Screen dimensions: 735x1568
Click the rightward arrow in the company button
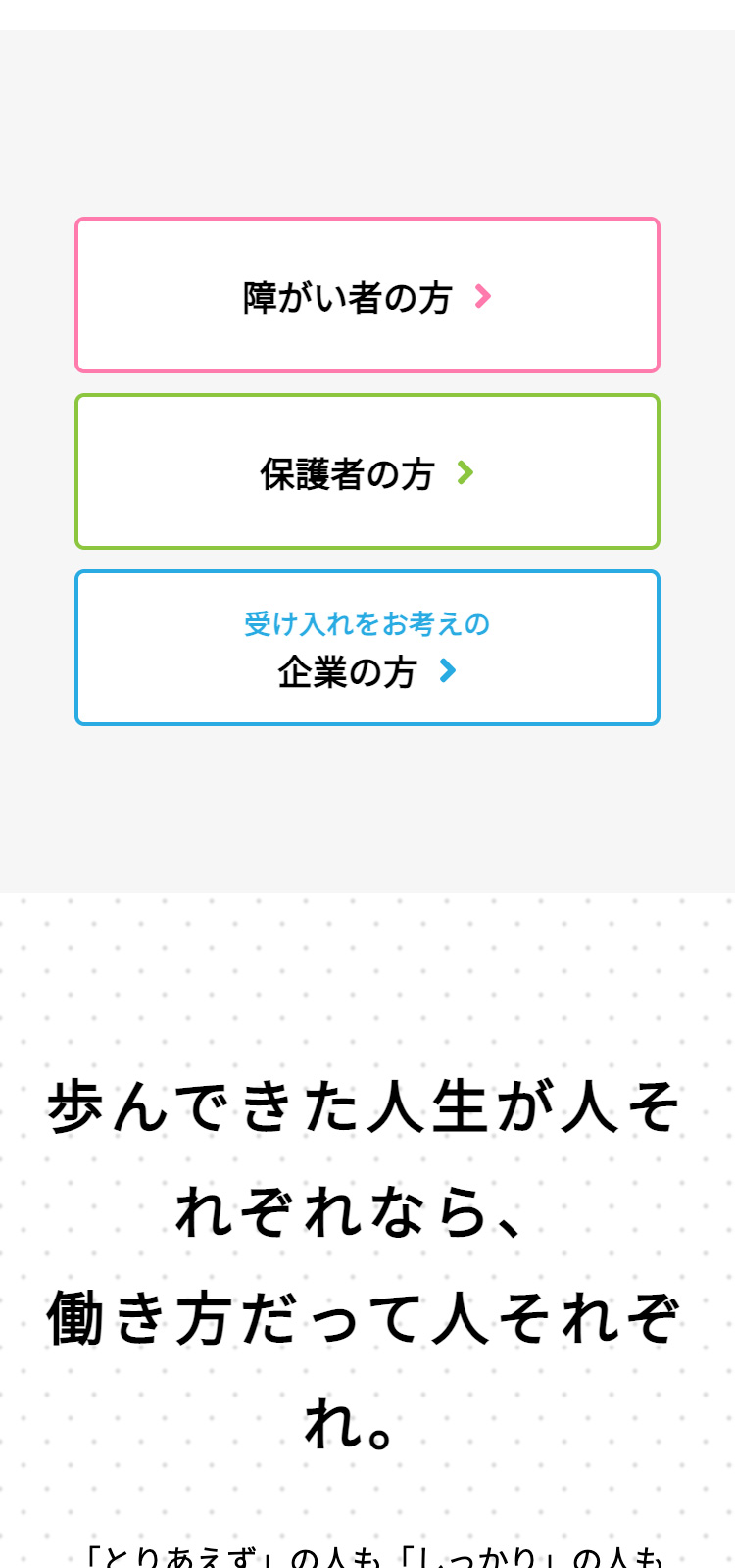(x=449, y=672)
